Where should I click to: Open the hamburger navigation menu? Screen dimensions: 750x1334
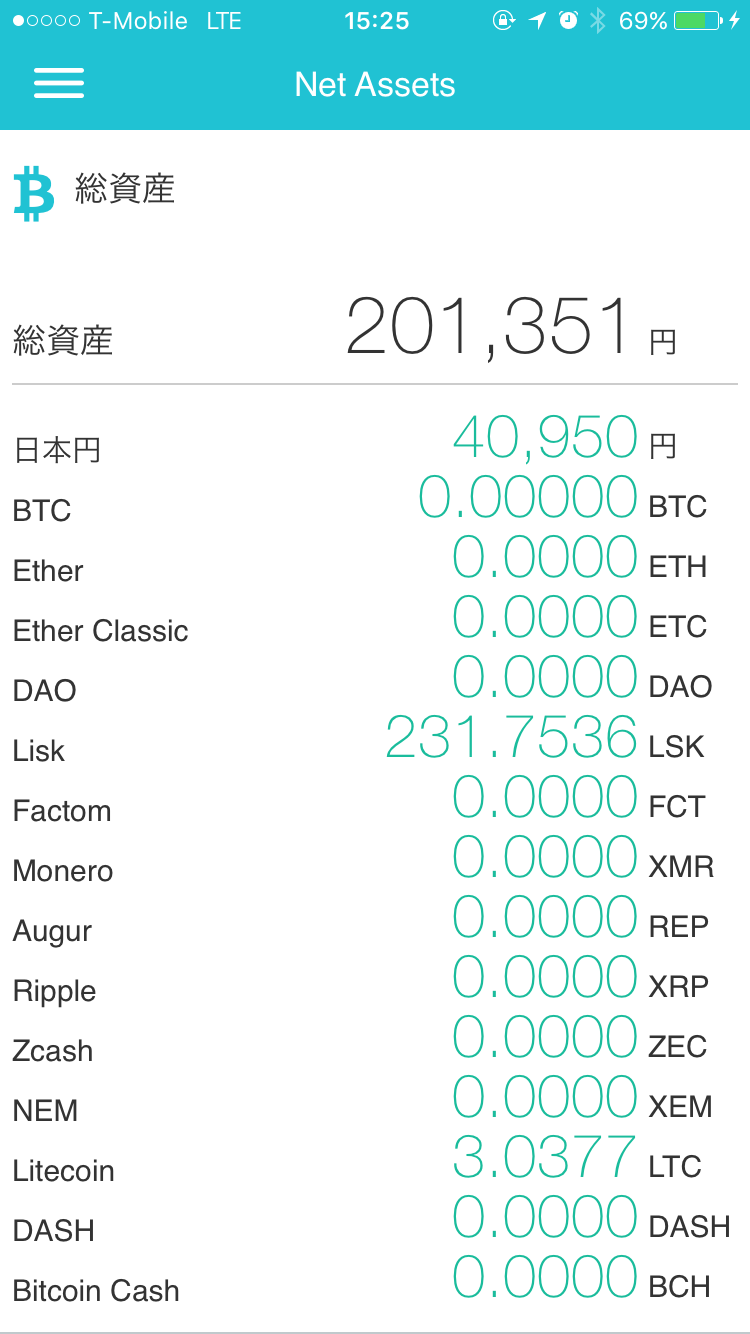click(58, 84)
